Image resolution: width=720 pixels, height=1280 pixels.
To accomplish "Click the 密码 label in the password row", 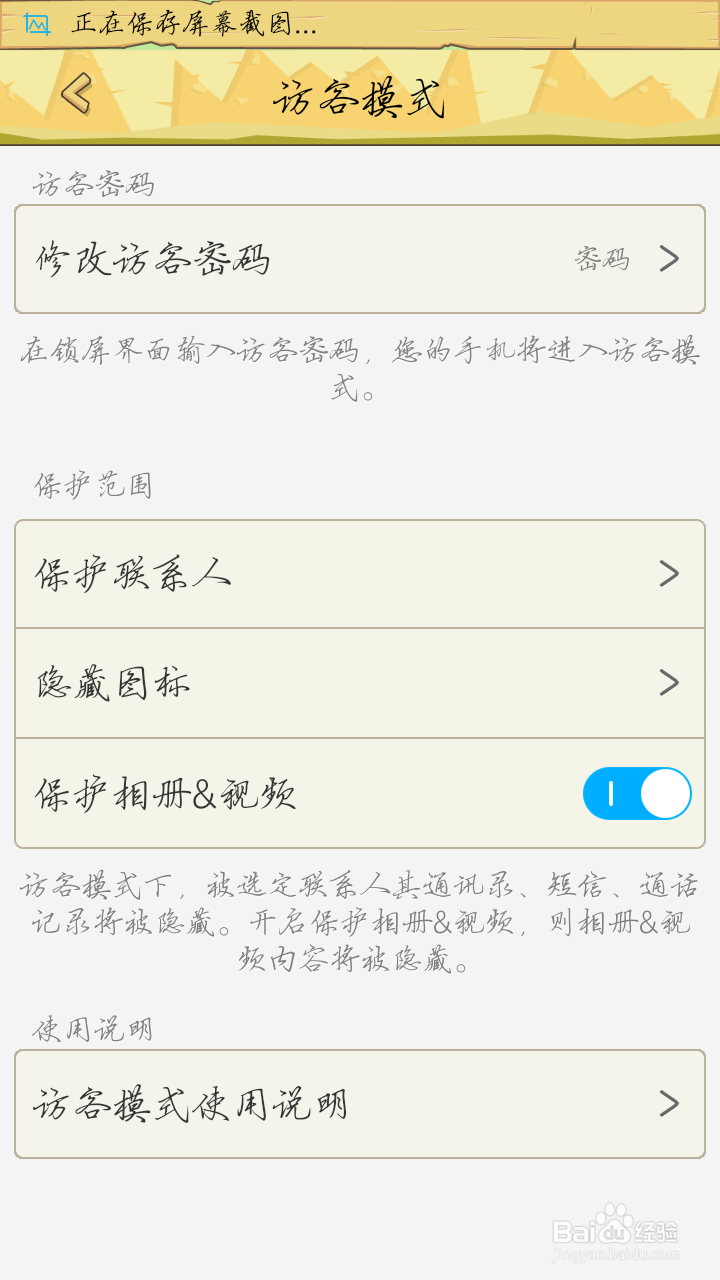I will click(x=600, y=259).
